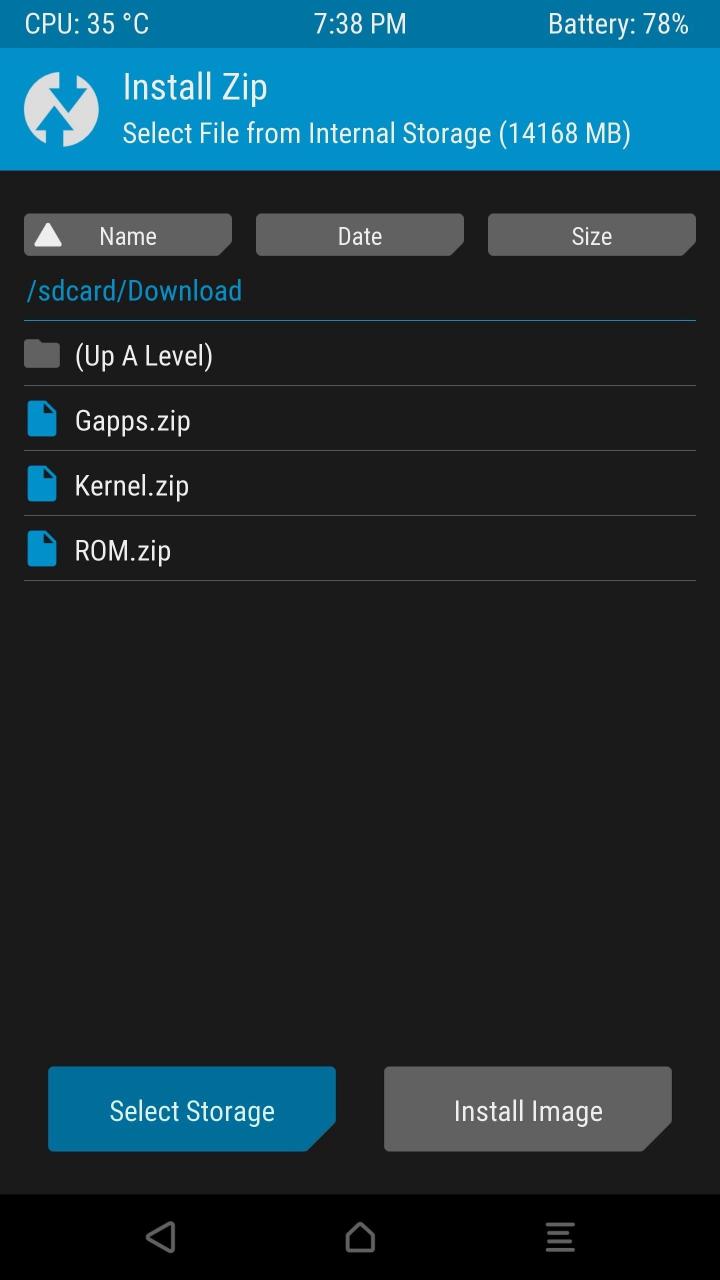Open the Select Storage dialog
Viewport: 720px width, 1280px height.
(191, 1109)
